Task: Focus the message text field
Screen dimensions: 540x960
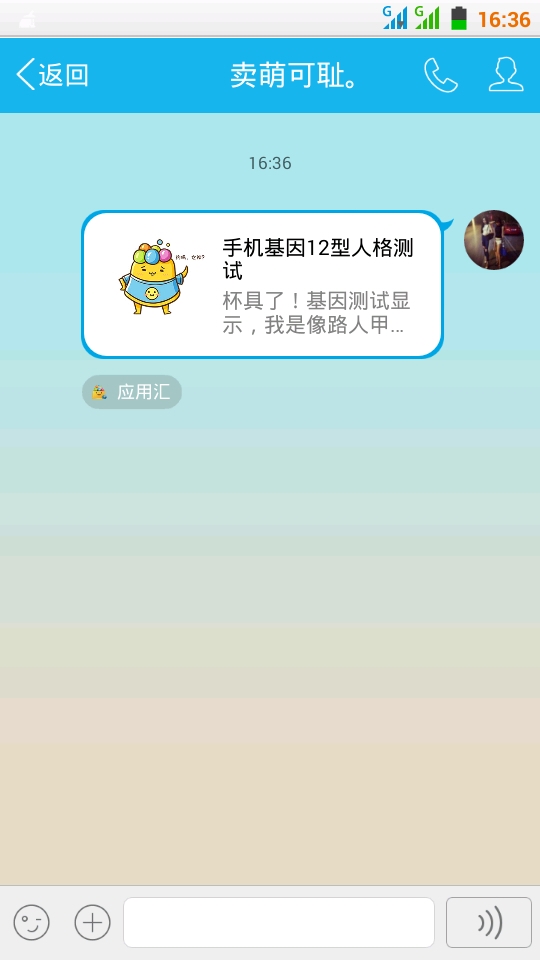Action: coord(279,922)
